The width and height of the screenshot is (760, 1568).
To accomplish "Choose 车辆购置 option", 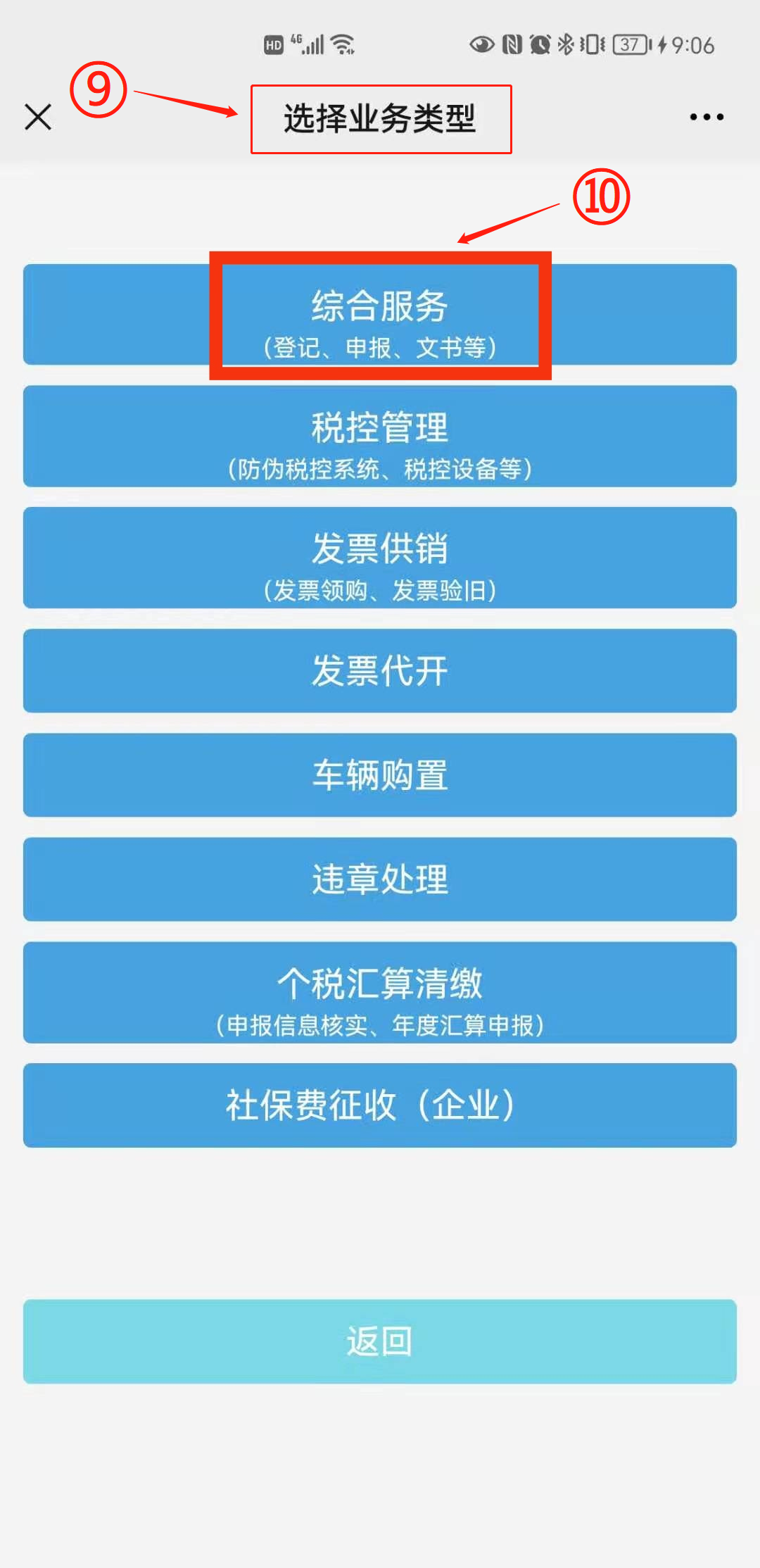I will click(380, 774).
